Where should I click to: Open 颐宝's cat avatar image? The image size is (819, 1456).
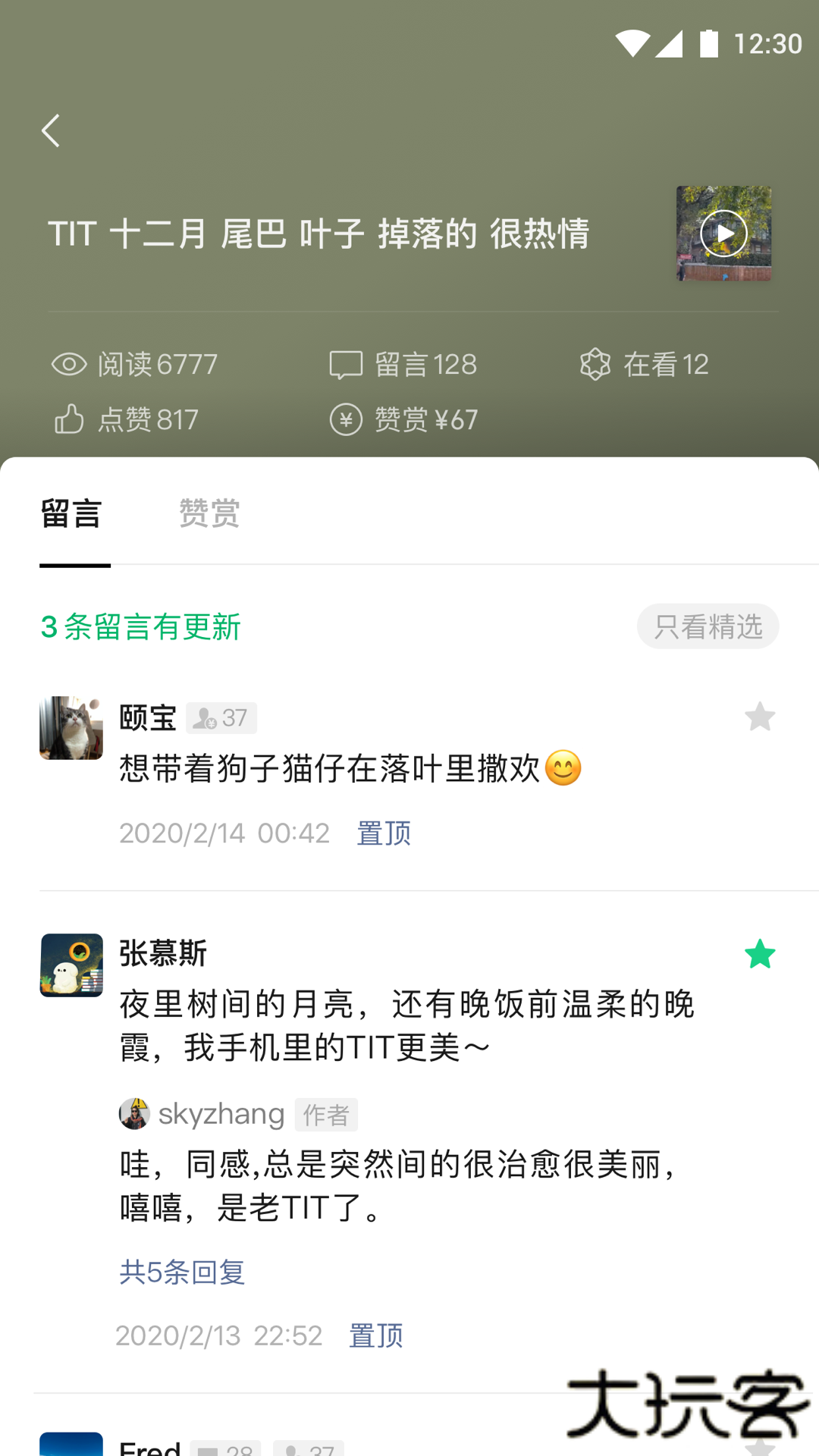coord(71,728)
